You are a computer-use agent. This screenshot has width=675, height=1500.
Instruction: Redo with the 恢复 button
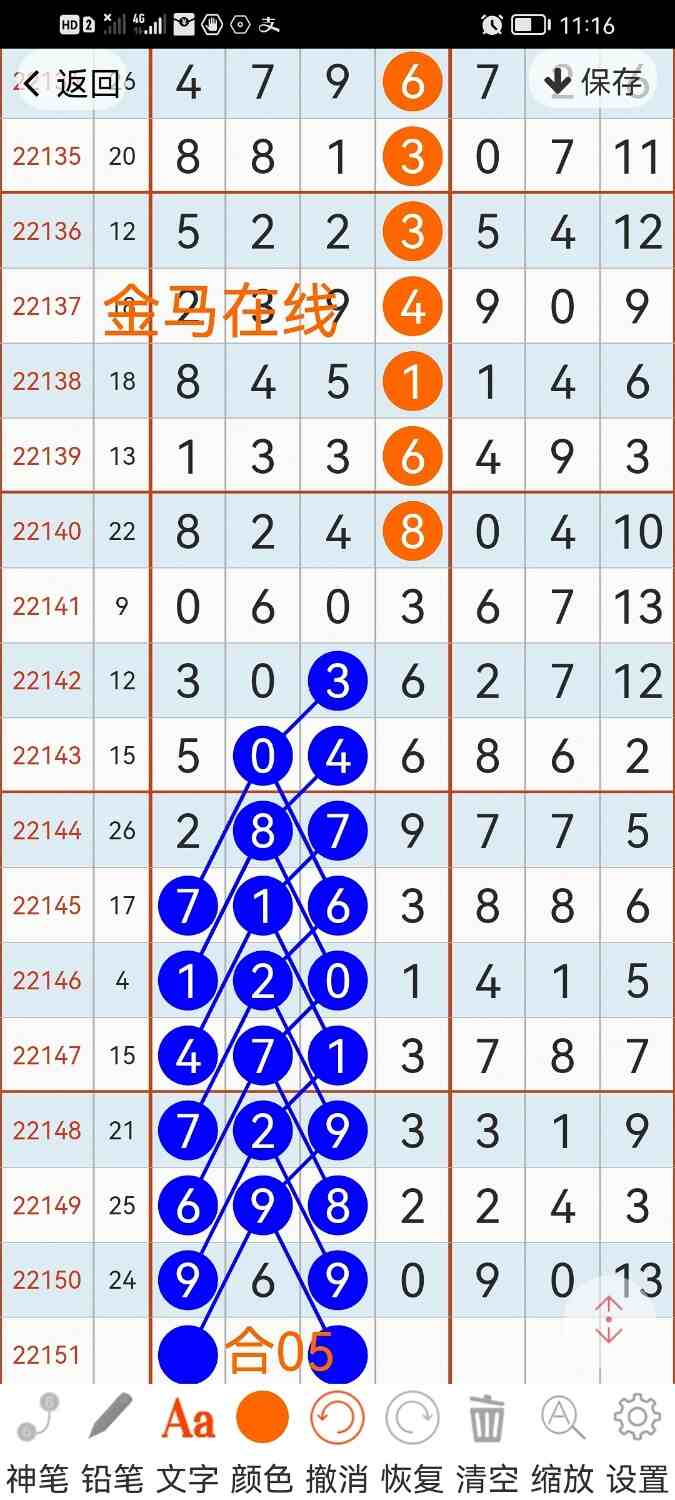[x=412, y=1438]
